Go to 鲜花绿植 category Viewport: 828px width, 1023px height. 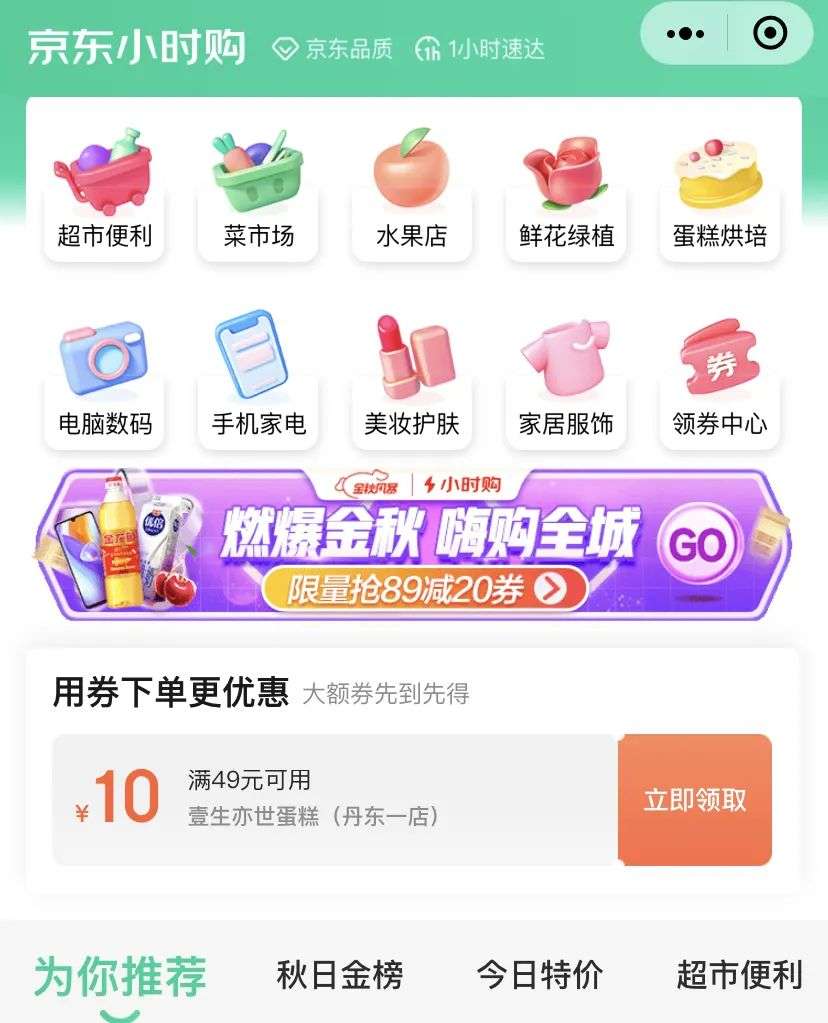pyautogui.click(x=566, y=194)
